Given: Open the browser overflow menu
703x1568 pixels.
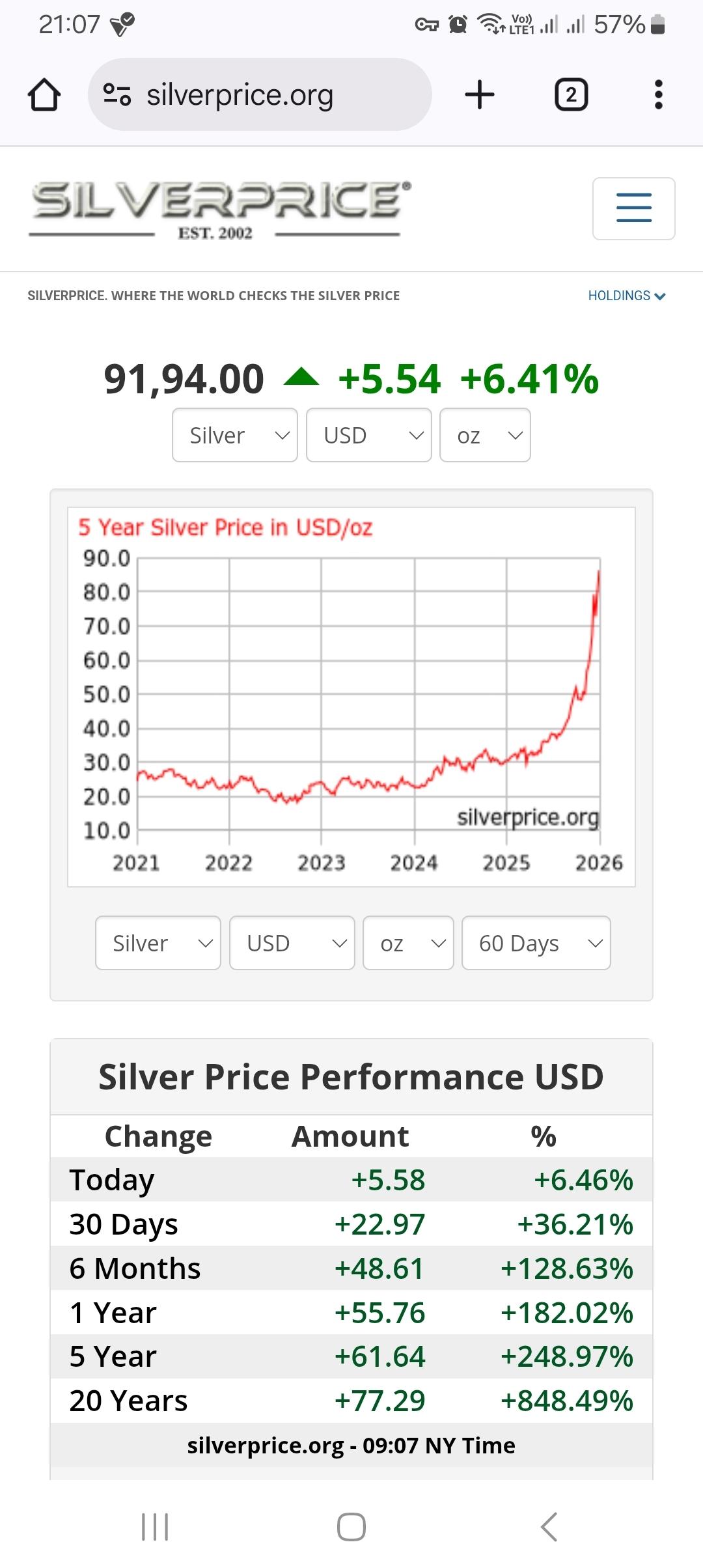Looking at the screenshot, I should coord(658,95).
